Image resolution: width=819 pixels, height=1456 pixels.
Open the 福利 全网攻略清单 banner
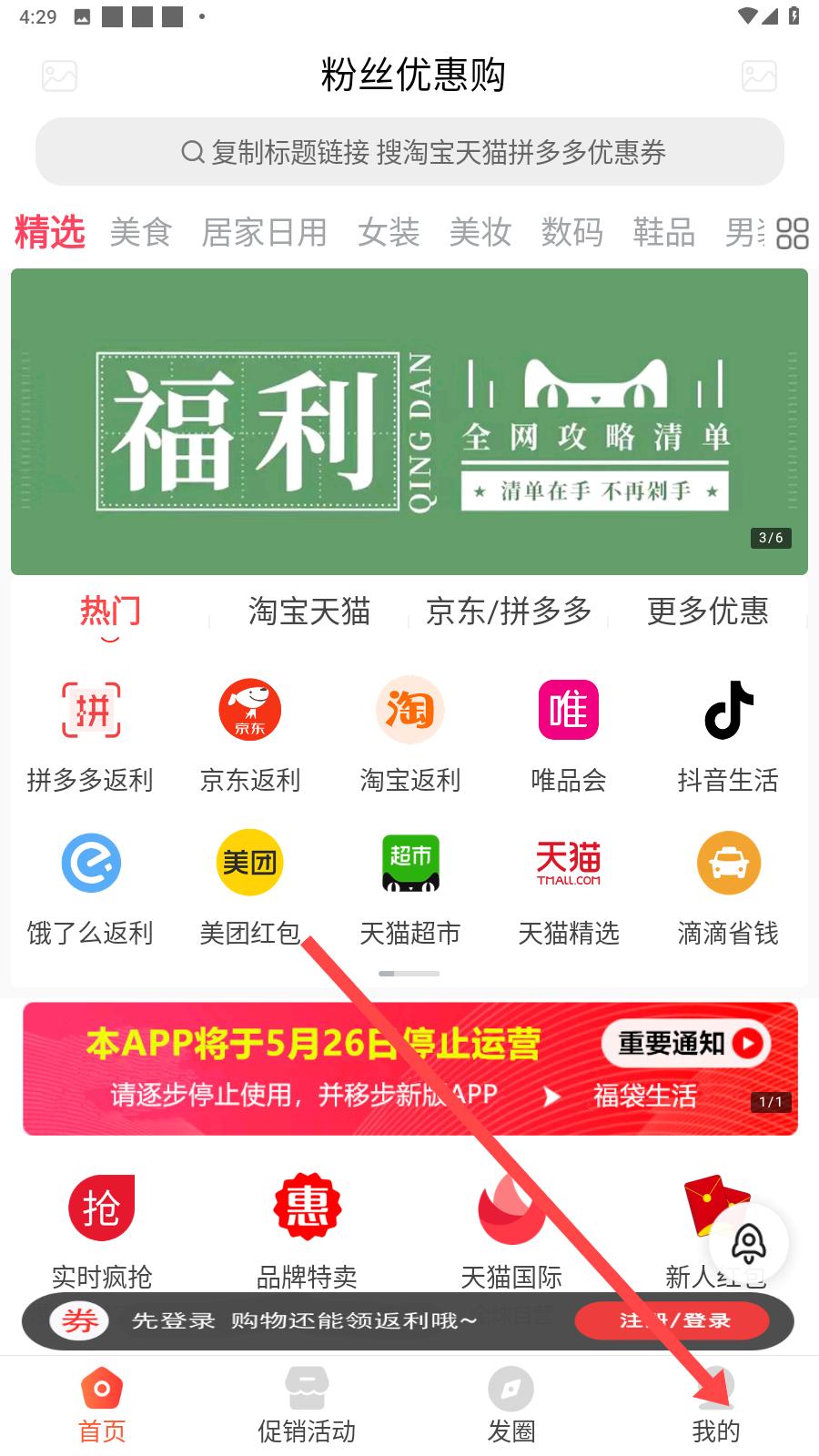(x=409, y=421)
